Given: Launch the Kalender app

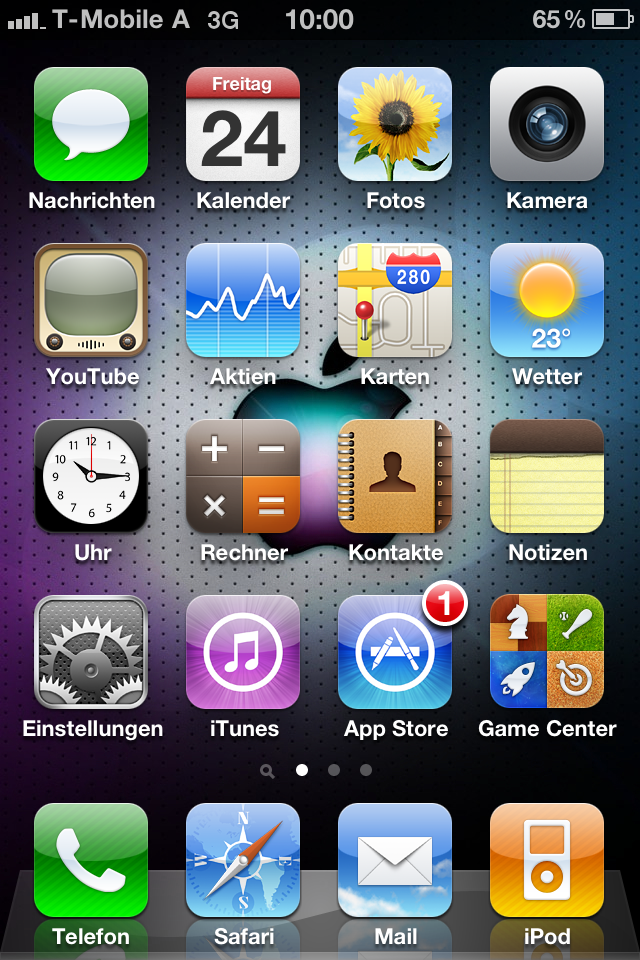Looking at the screenshot, I should [243, 125].
